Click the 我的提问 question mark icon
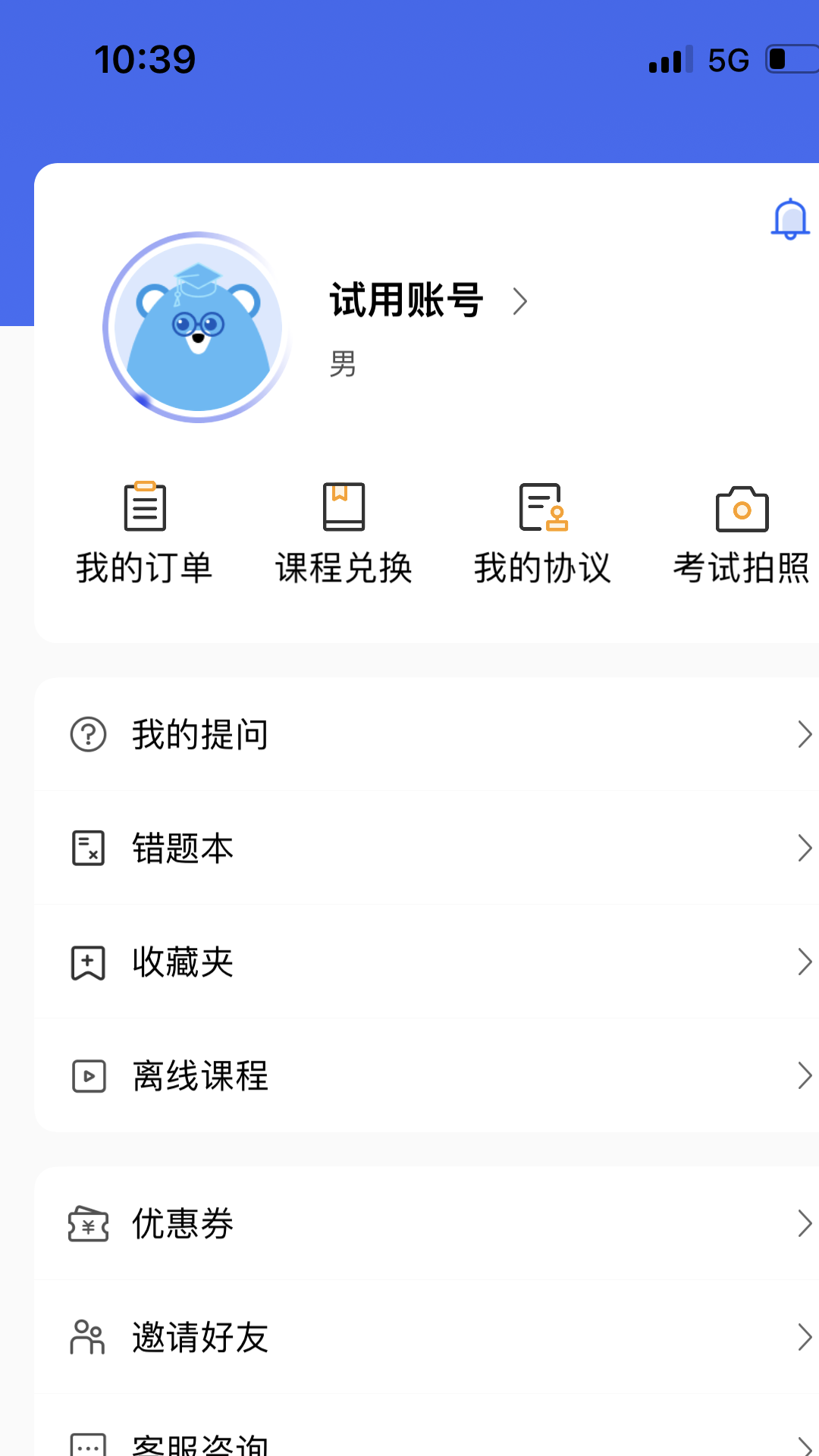819x1456 pixels. click(88, 733)
